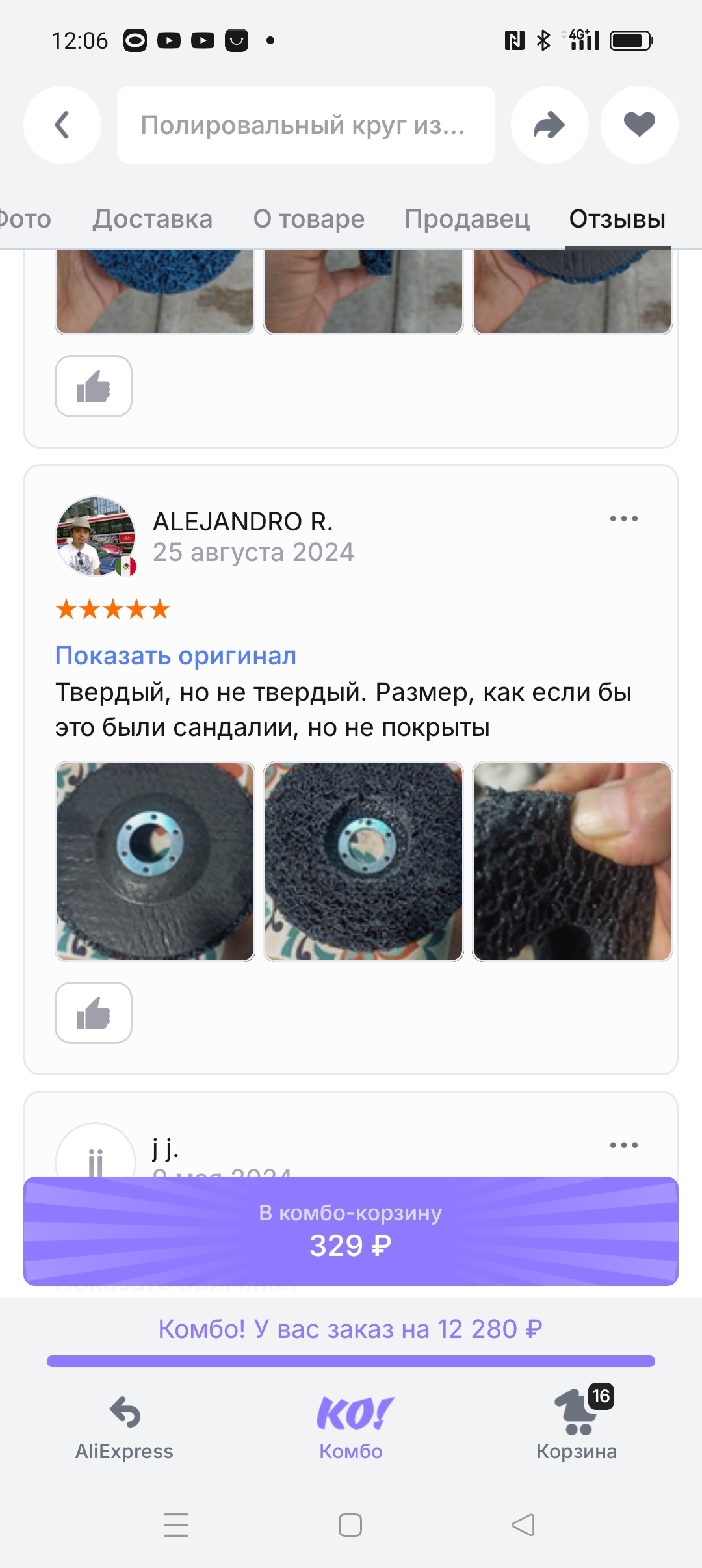The width and height of the screenshot is (702, 1568).
Task: Open options menu for j j. review
Action: [623, 1145]
